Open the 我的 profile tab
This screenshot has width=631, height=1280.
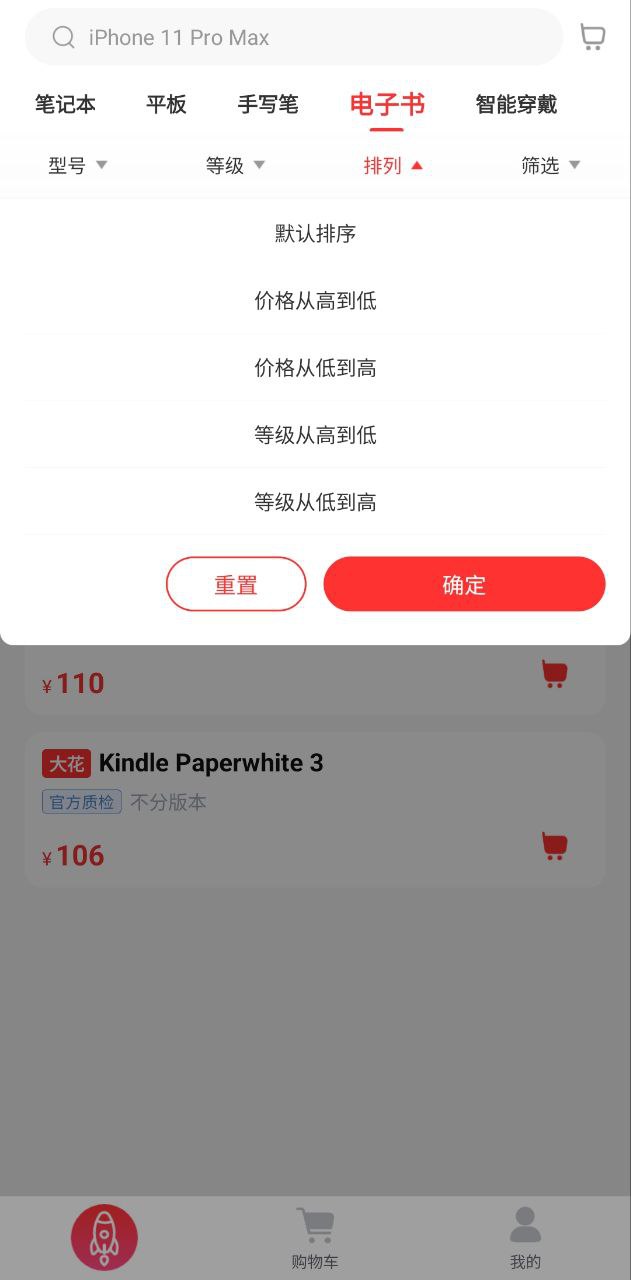[525, 1238]
